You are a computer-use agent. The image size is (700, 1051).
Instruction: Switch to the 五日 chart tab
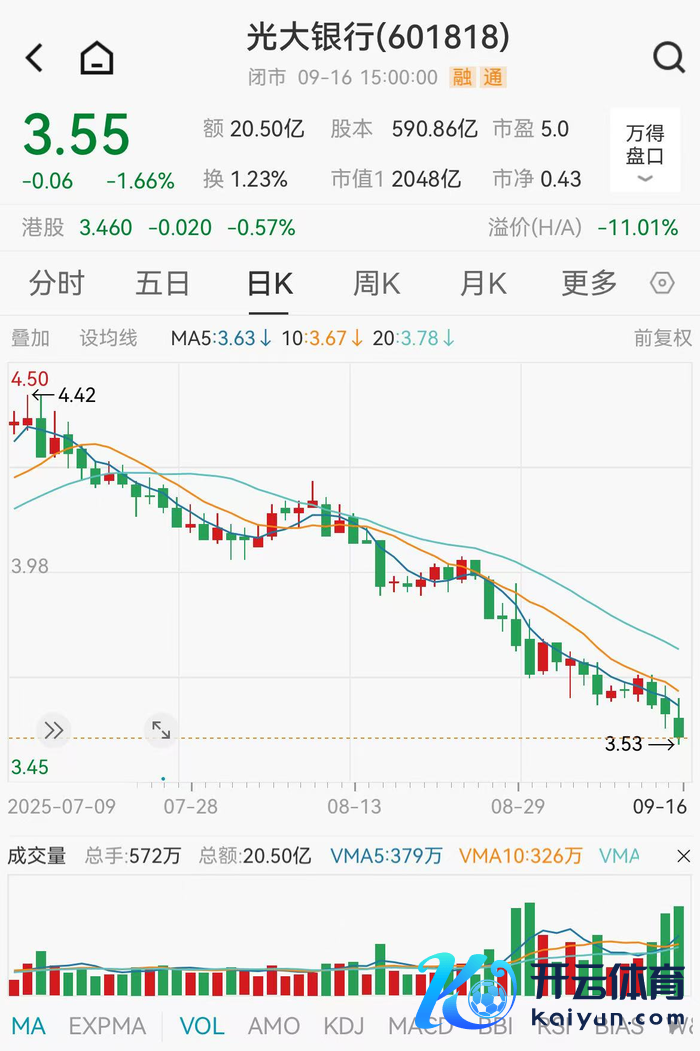tap(162, 284)
